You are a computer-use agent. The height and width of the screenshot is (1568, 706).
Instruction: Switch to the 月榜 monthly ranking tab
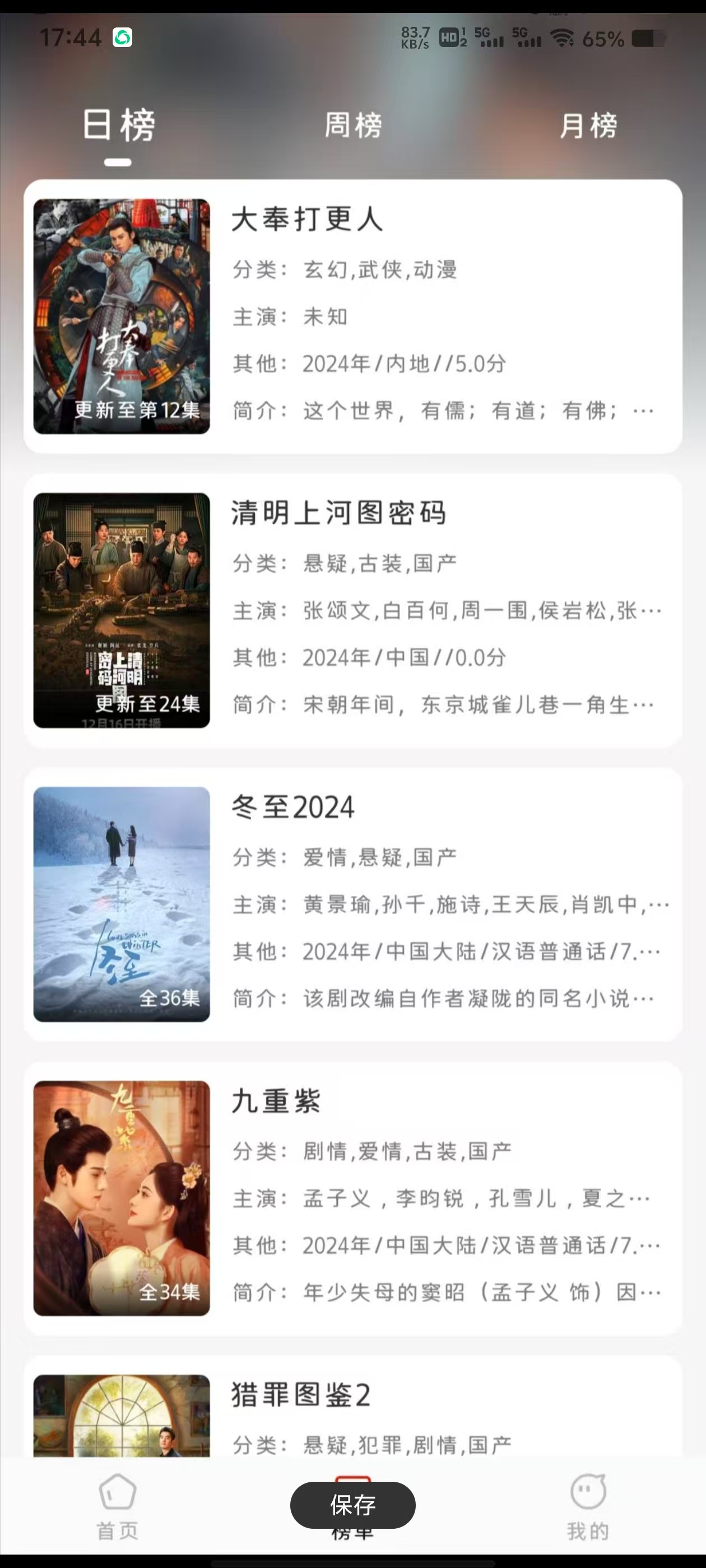(x=588, y=125)
